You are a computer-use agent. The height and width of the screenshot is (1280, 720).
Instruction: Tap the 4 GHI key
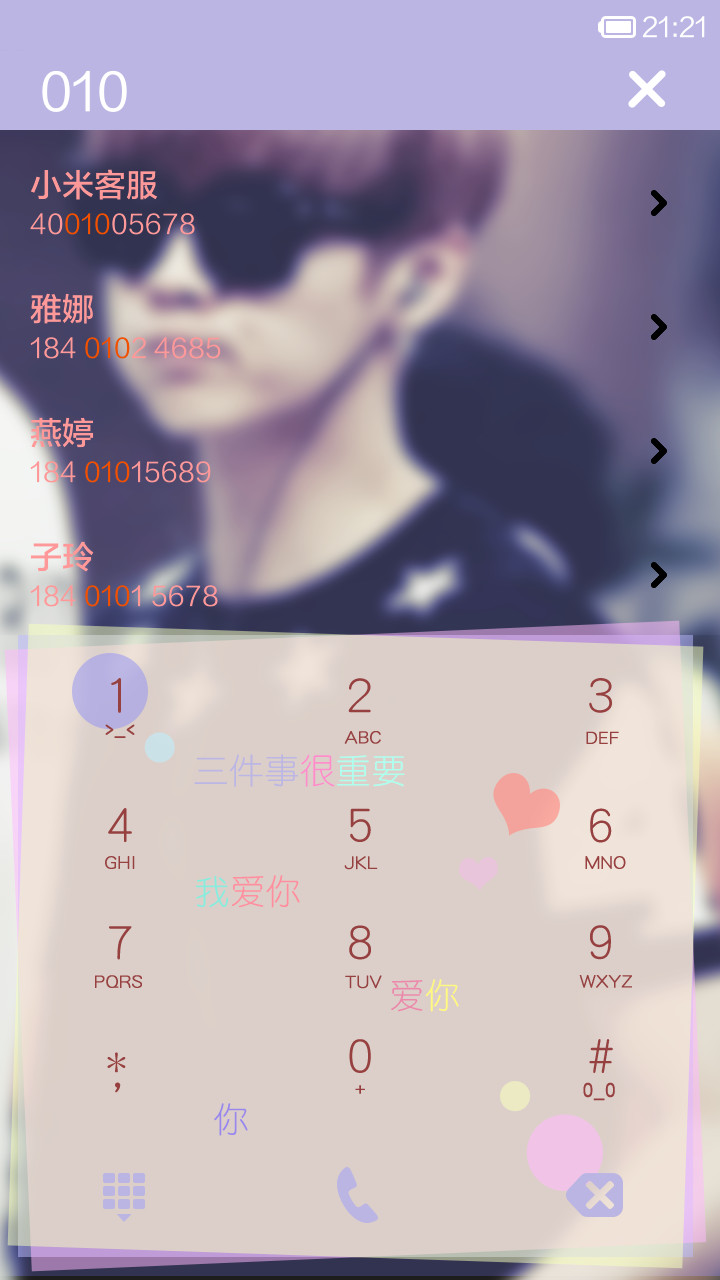(119, 836)
